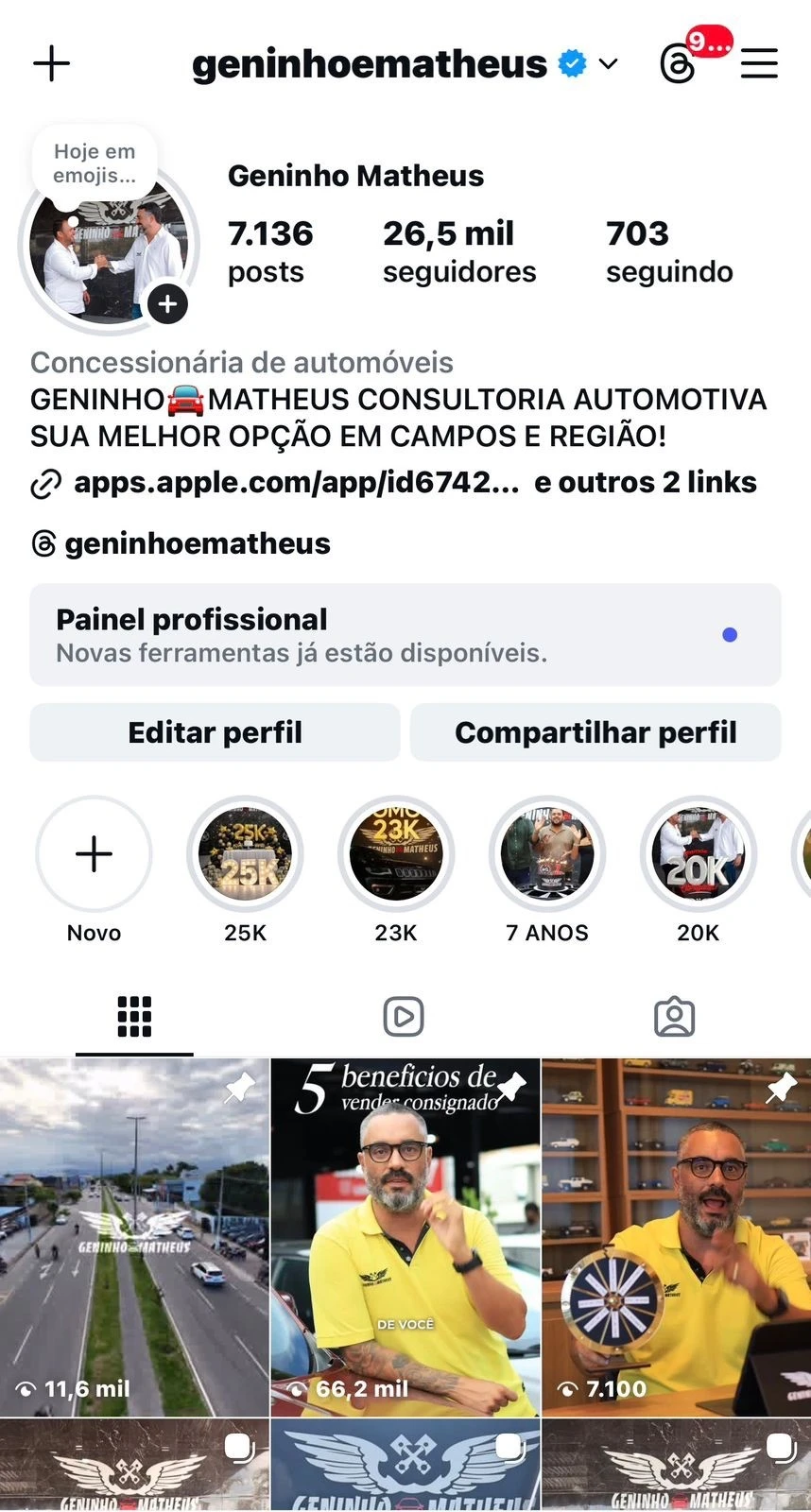Screen dimensions: 811x1512
Task: Open the account switcher chevron beside username
Action: coord(608,64)
